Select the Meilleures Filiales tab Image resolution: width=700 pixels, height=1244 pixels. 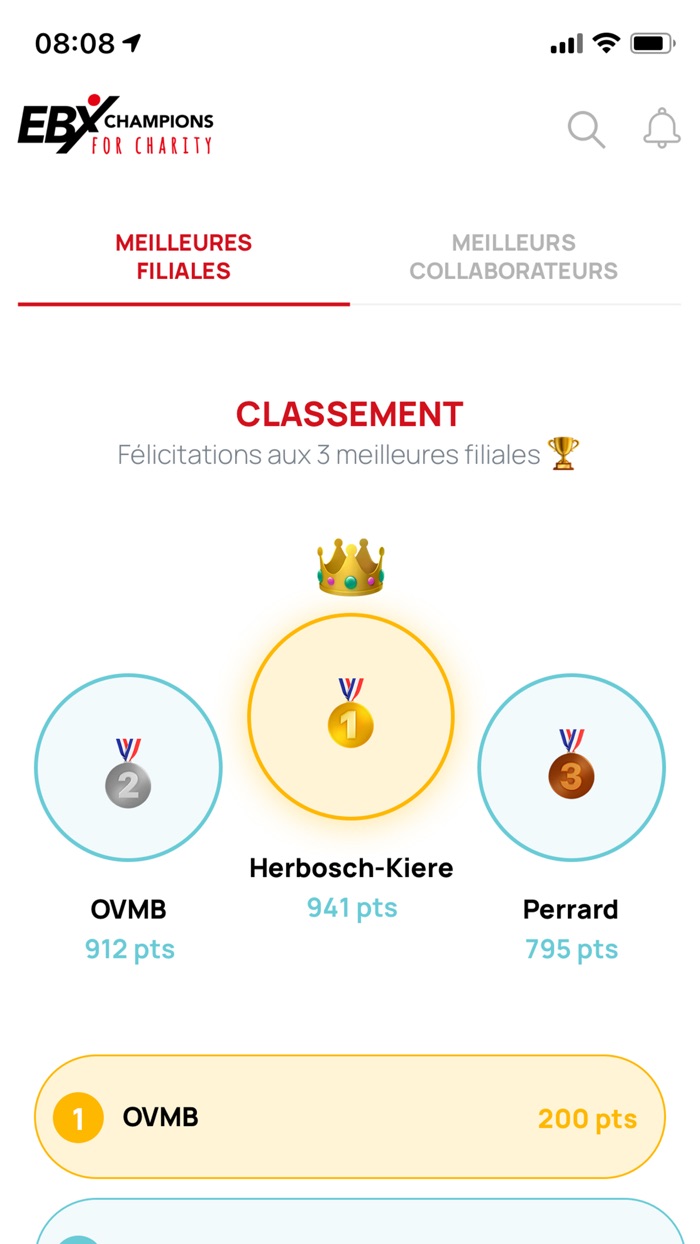pyautogui.click(x=184, y=257)
